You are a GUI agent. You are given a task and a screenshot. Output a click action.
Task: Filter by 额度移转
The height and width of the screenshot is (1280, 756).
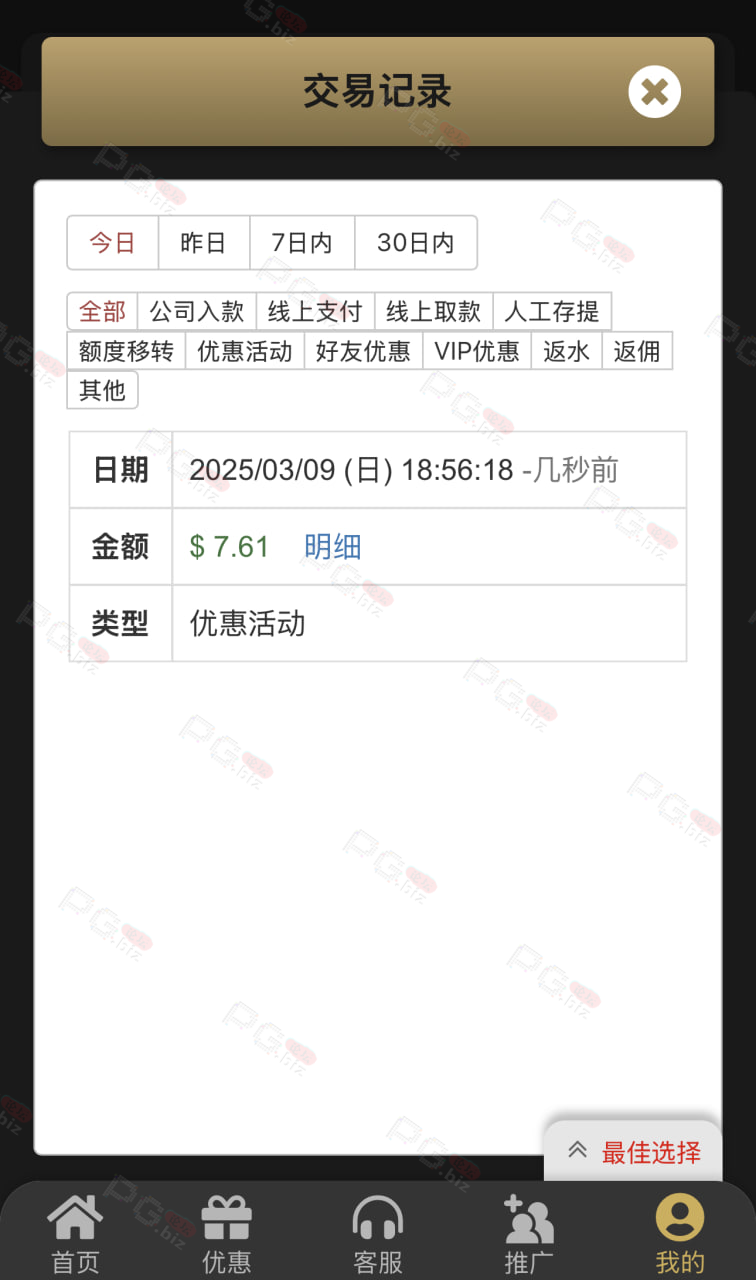pyautogui.click(x=126, y=351)
